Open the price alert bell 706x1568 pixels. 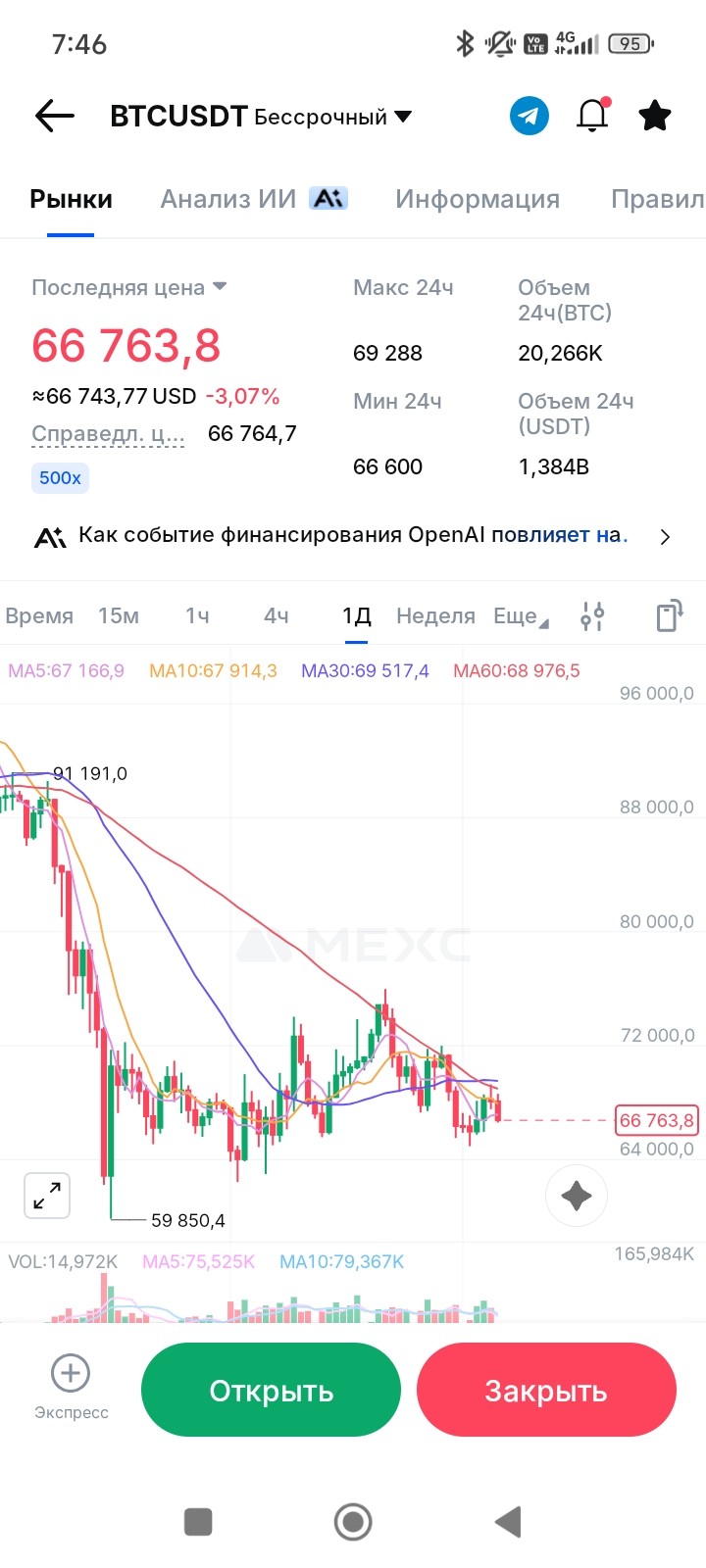(x=592, y=116)
